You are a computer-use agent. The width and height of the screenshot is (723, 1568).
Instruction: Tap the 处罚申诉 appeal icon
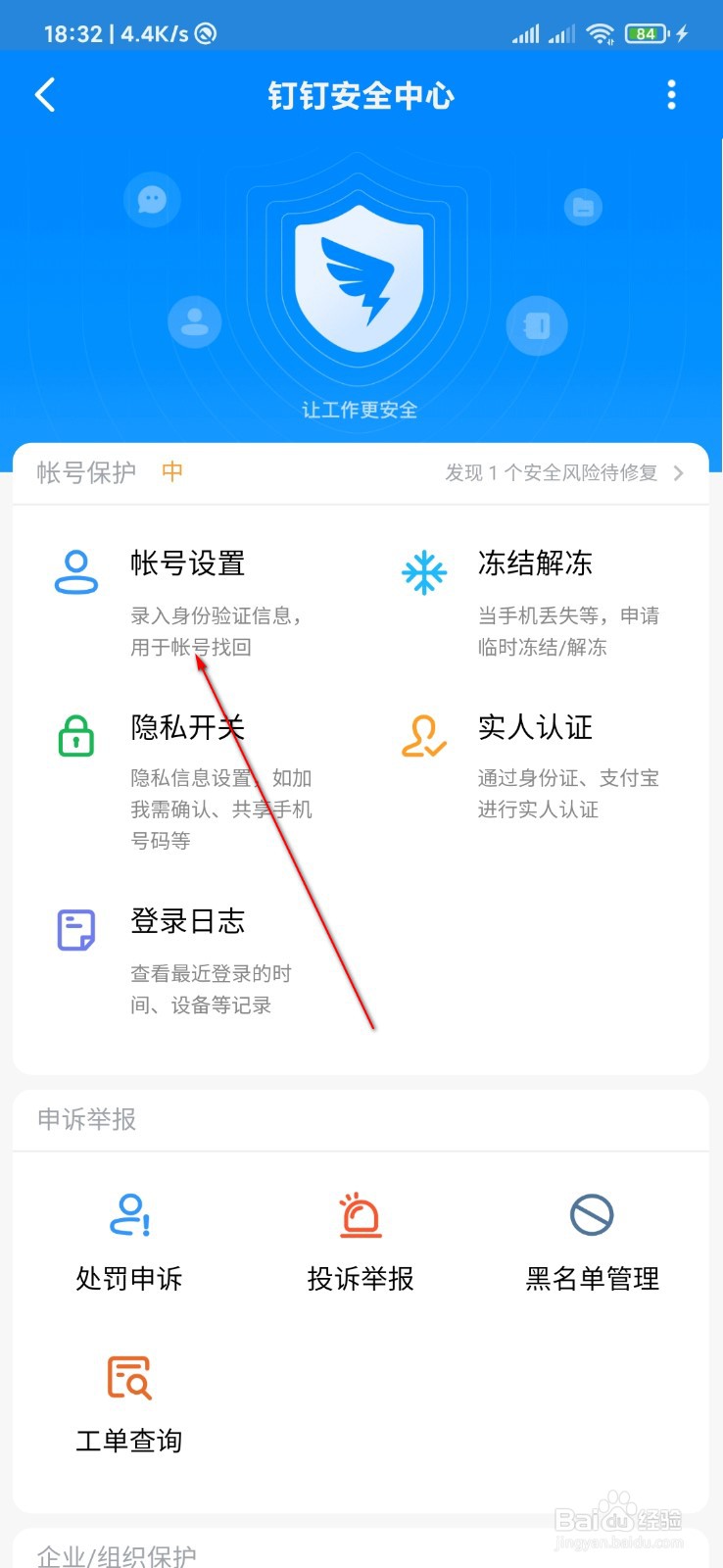click(128, 1215)
